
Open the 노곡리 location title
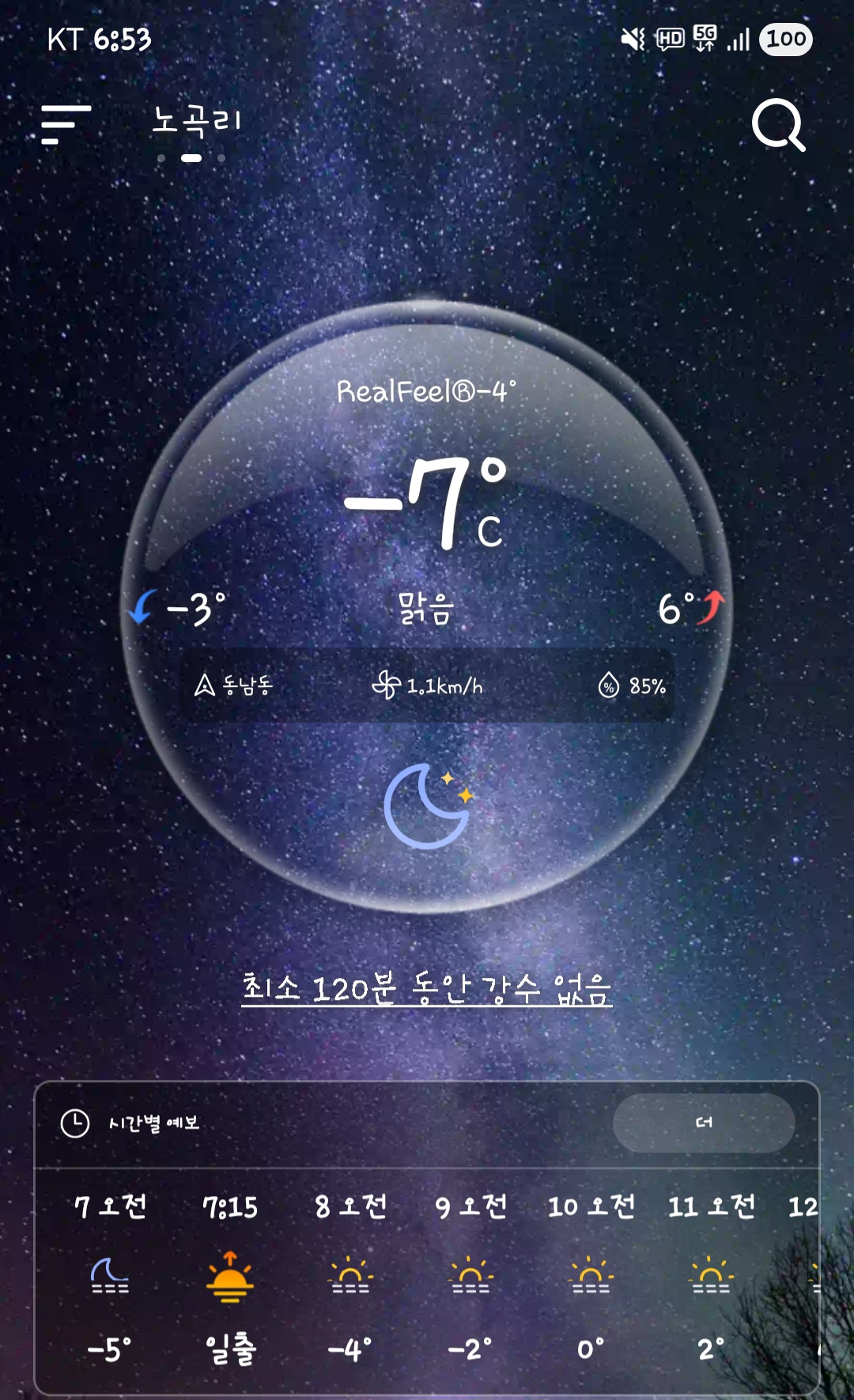(x=196, y=121)
